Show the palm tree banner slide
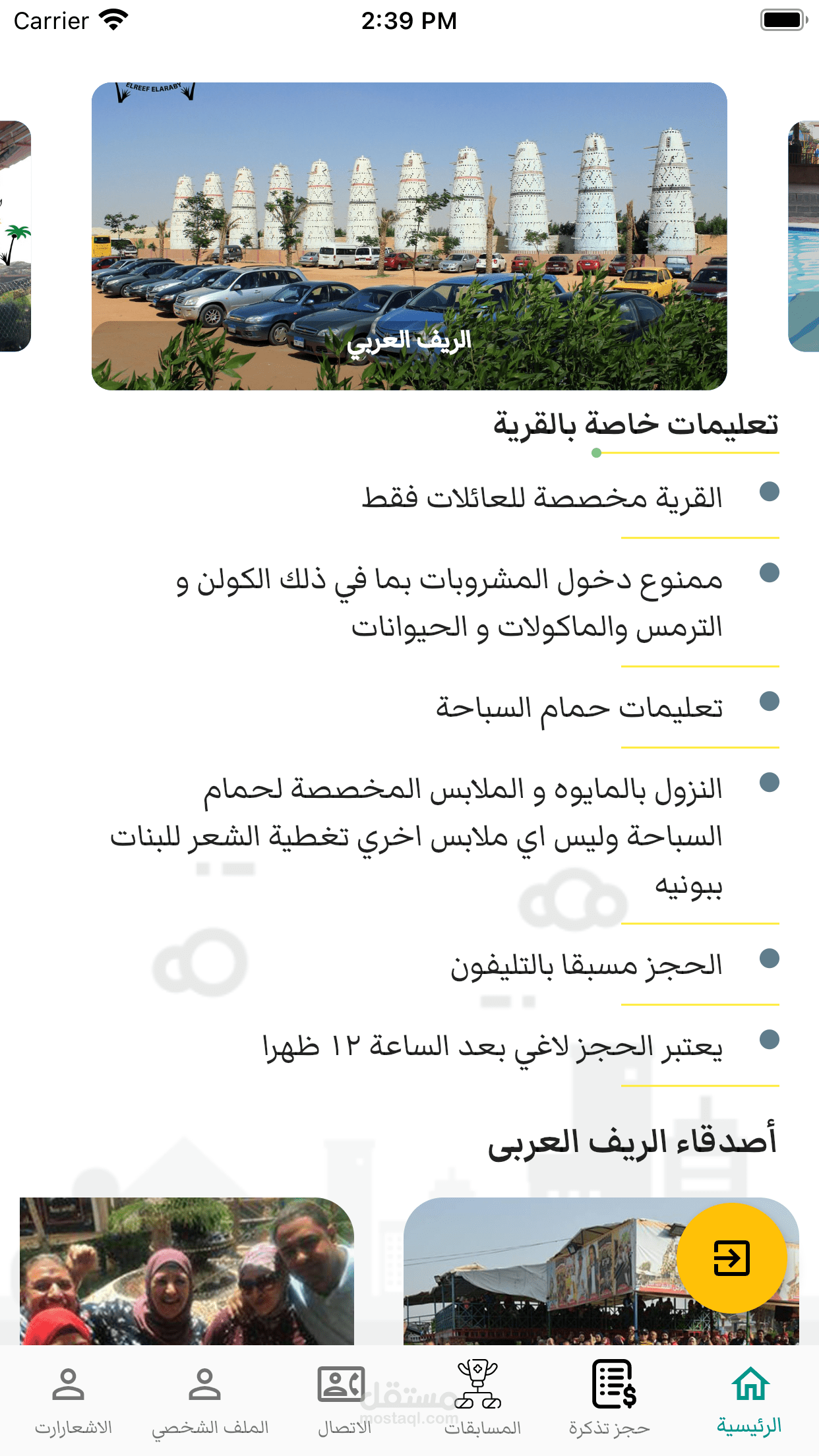This screenshot has width=819, height=1456. pos(15,236)
